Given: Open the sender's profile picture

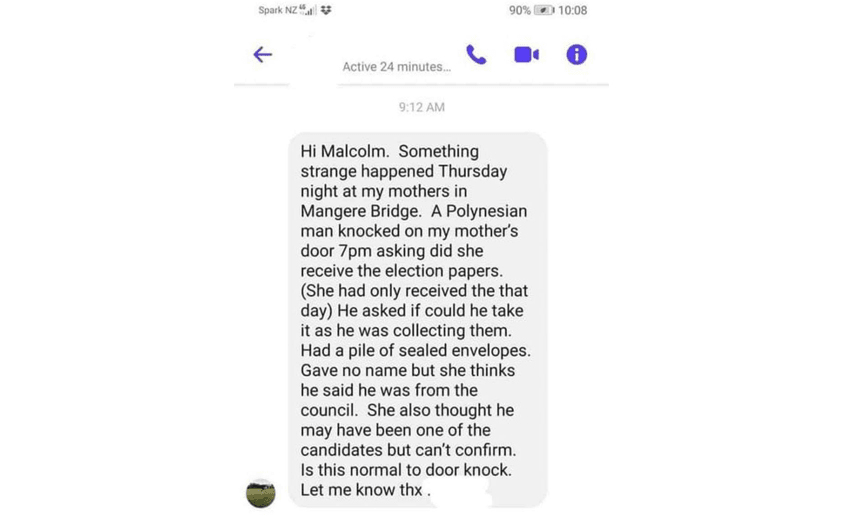Looking at the screenshot, I should 261,493.
